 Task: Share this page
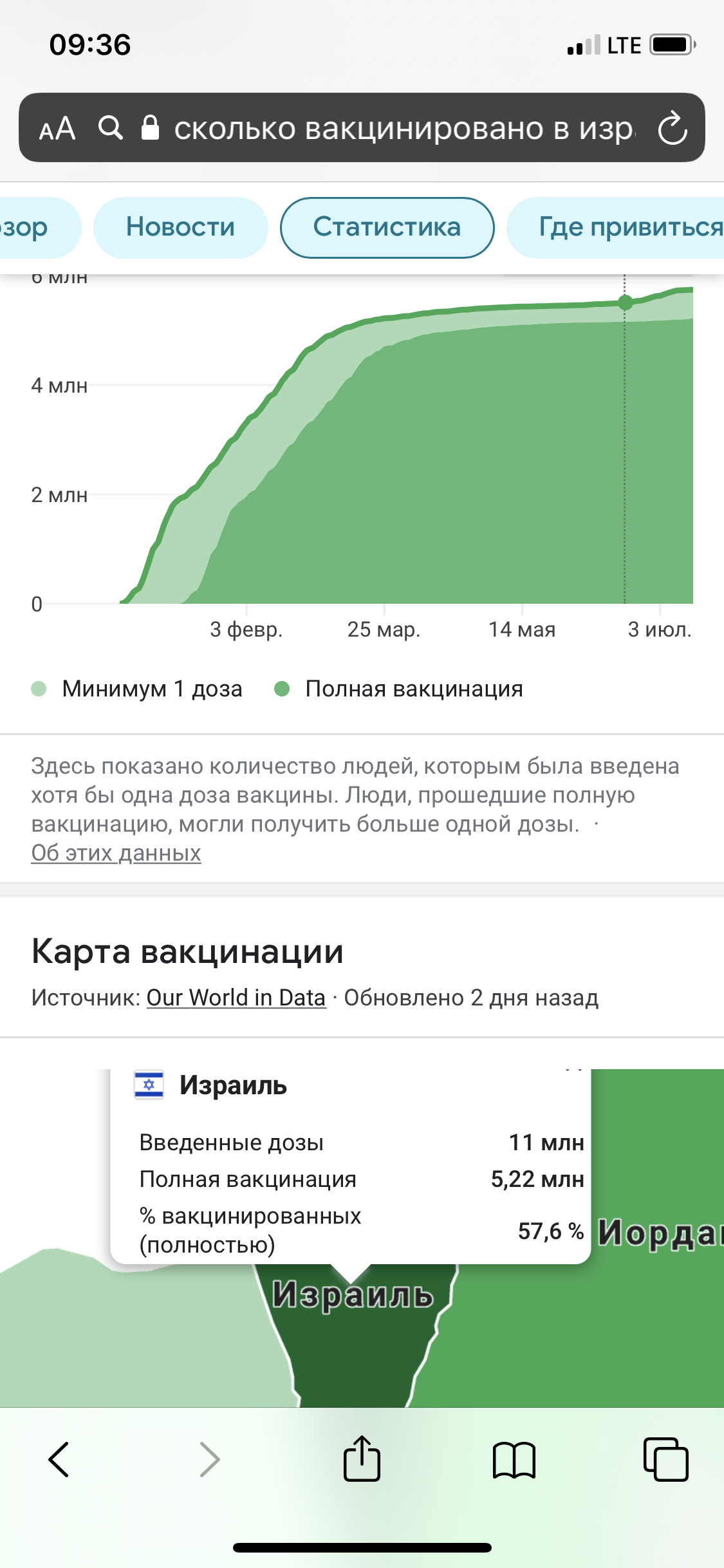[x=362, y=1459]
